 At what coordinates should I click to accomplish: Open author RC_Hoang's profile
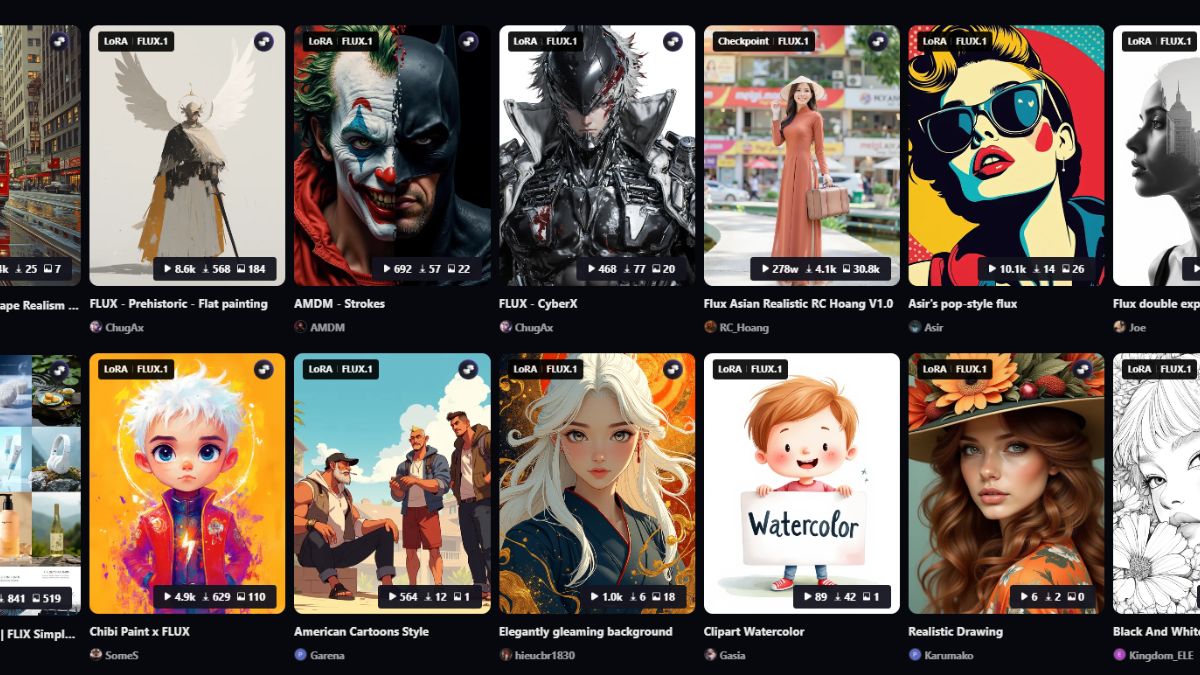coord(741,327)
